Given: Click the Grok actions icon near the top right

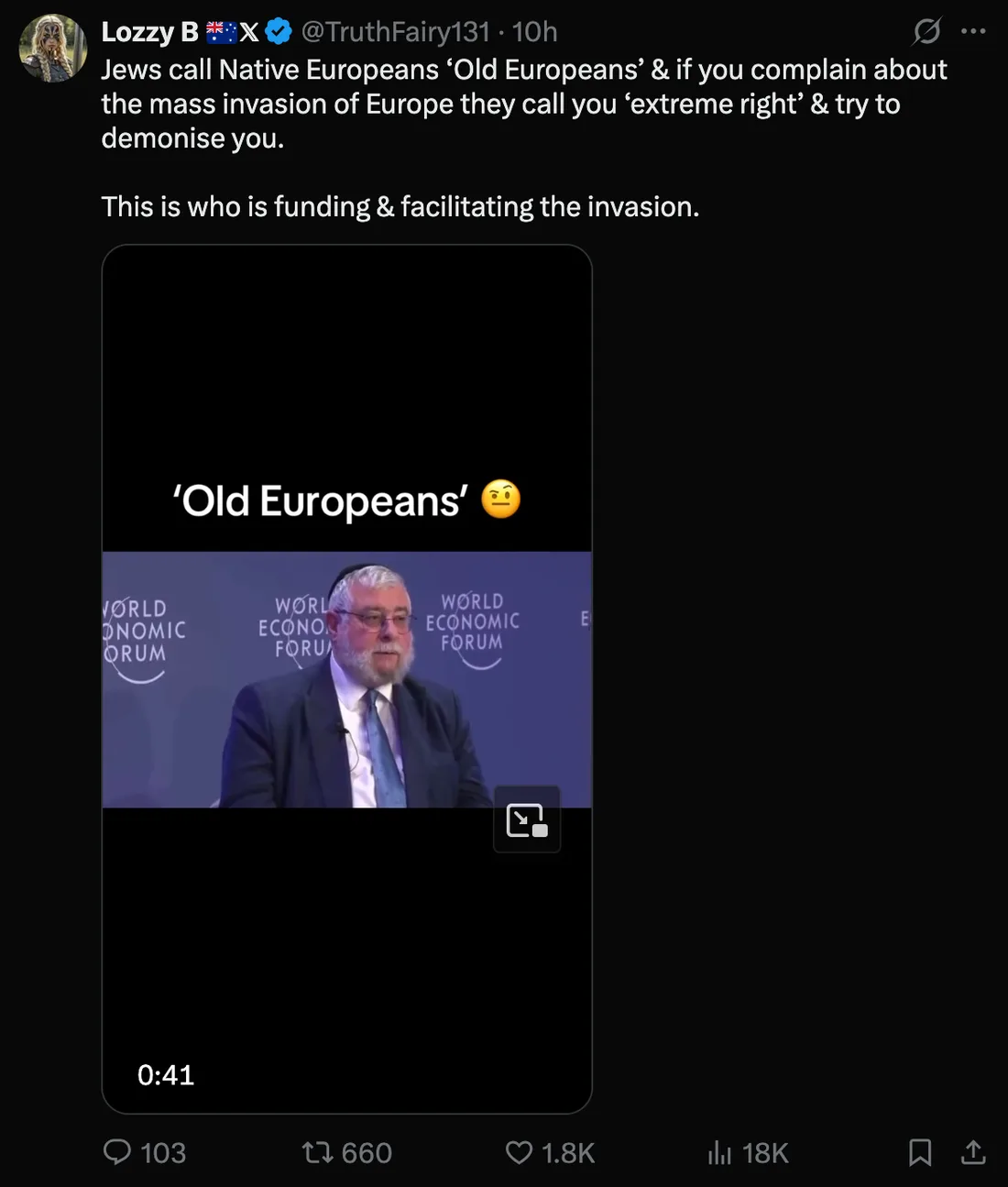Looking at the screenshot, I should 927,31.
